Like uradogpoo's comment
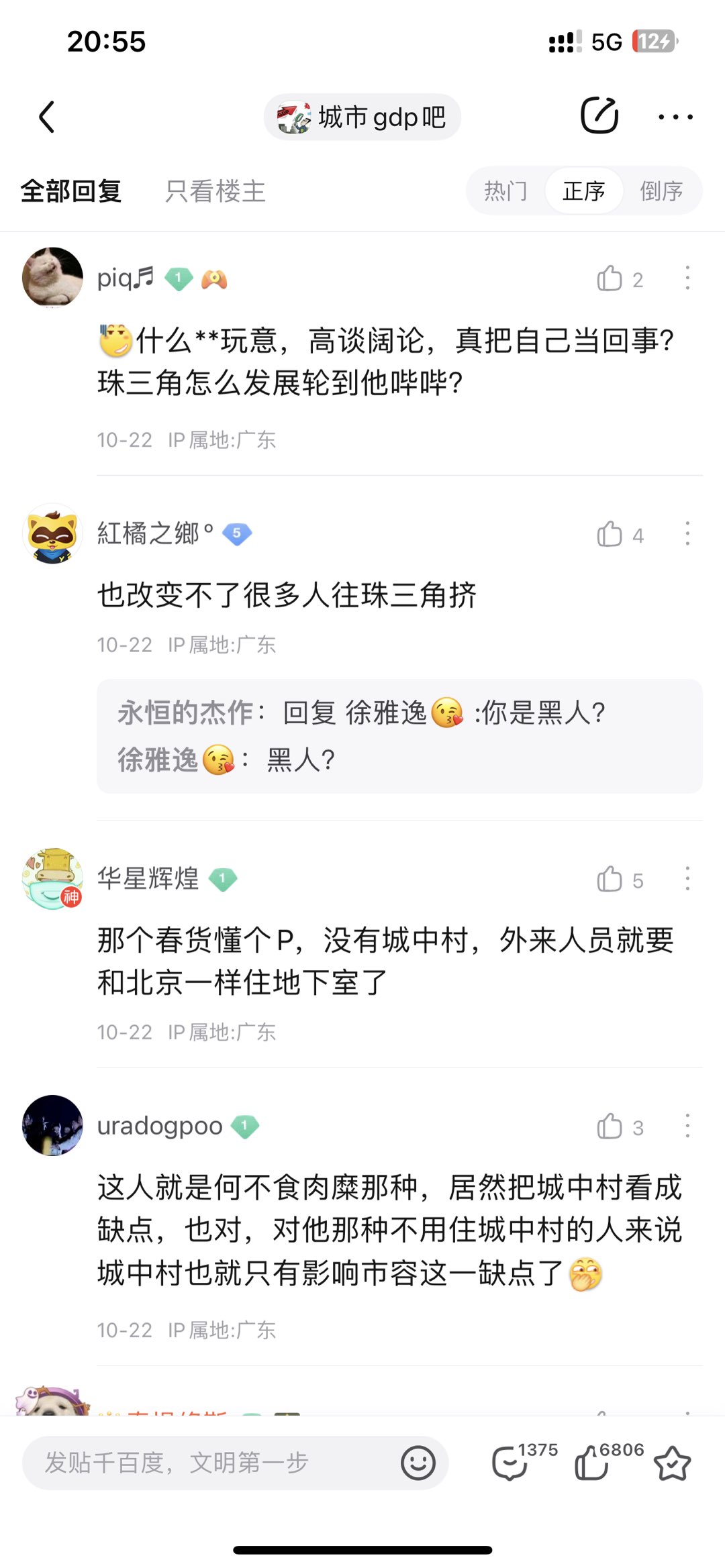 coord(611,1127)
